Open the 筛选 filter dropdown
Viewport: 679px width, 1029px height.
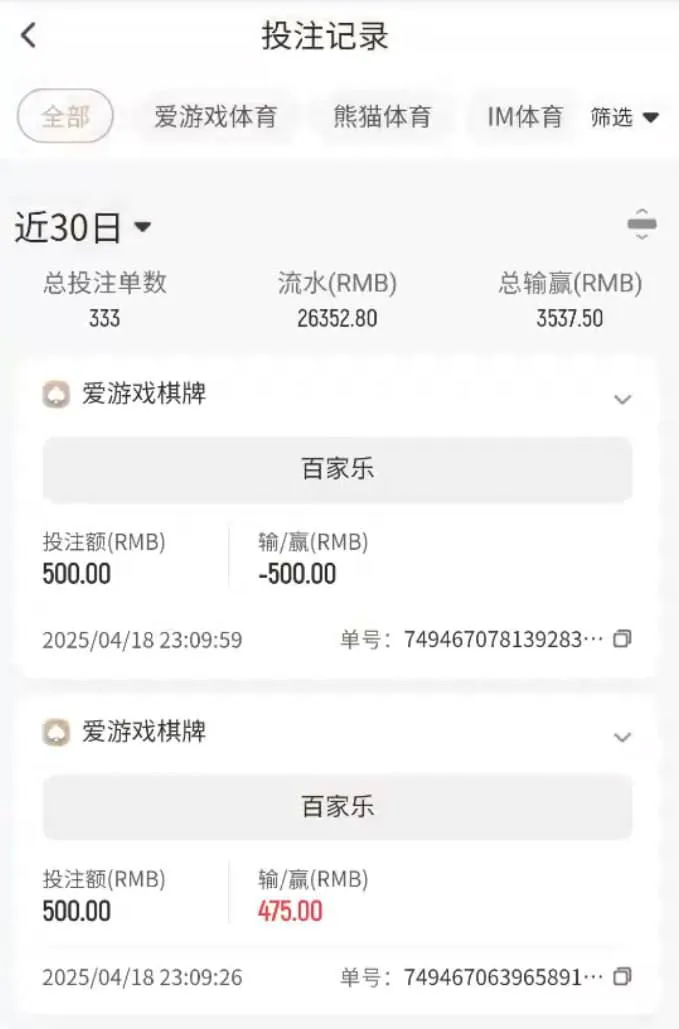tap(624, 117)
